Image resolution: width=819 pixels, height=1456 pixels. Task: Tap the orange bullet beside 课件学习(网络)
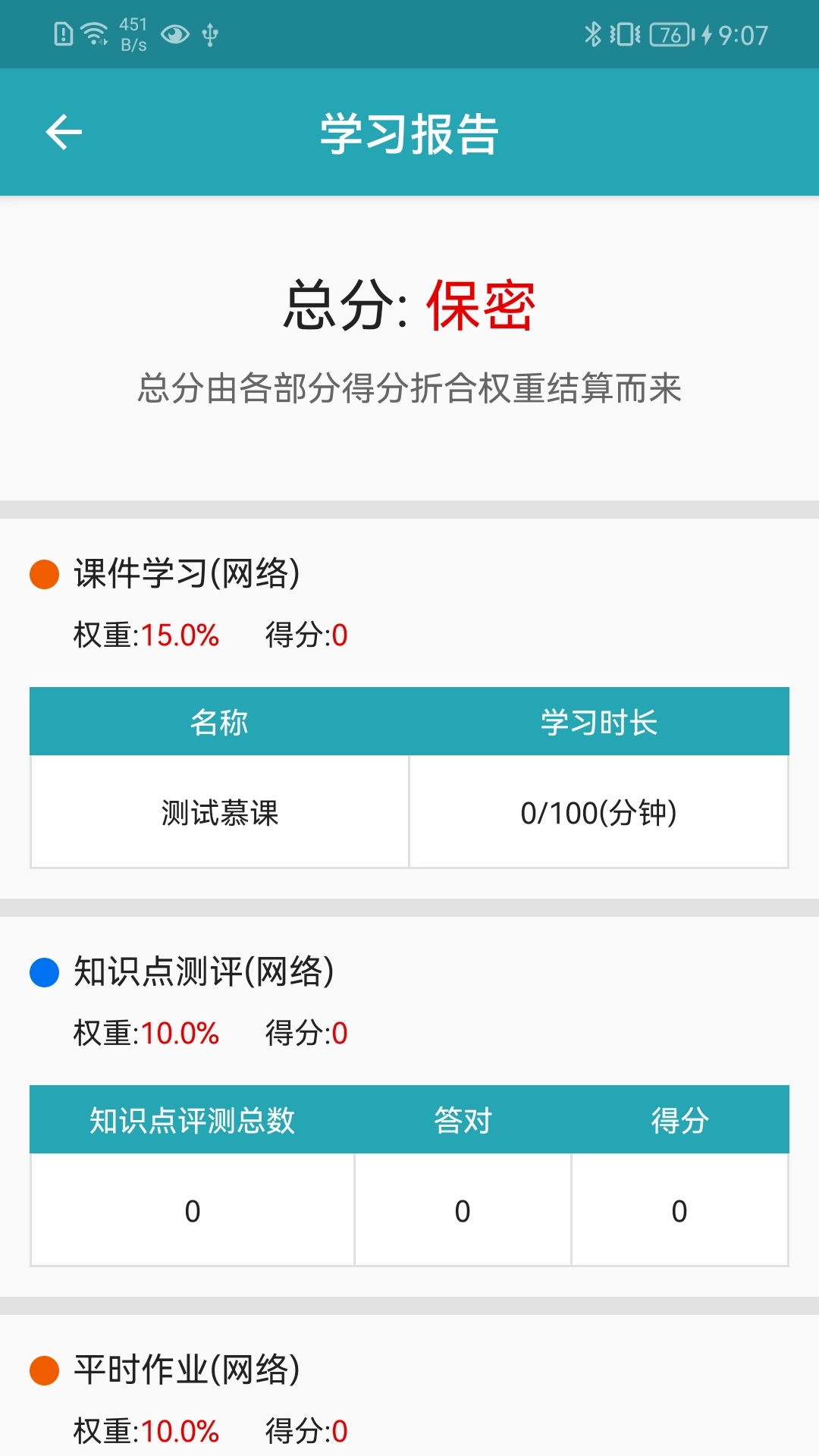click(42, 575)
